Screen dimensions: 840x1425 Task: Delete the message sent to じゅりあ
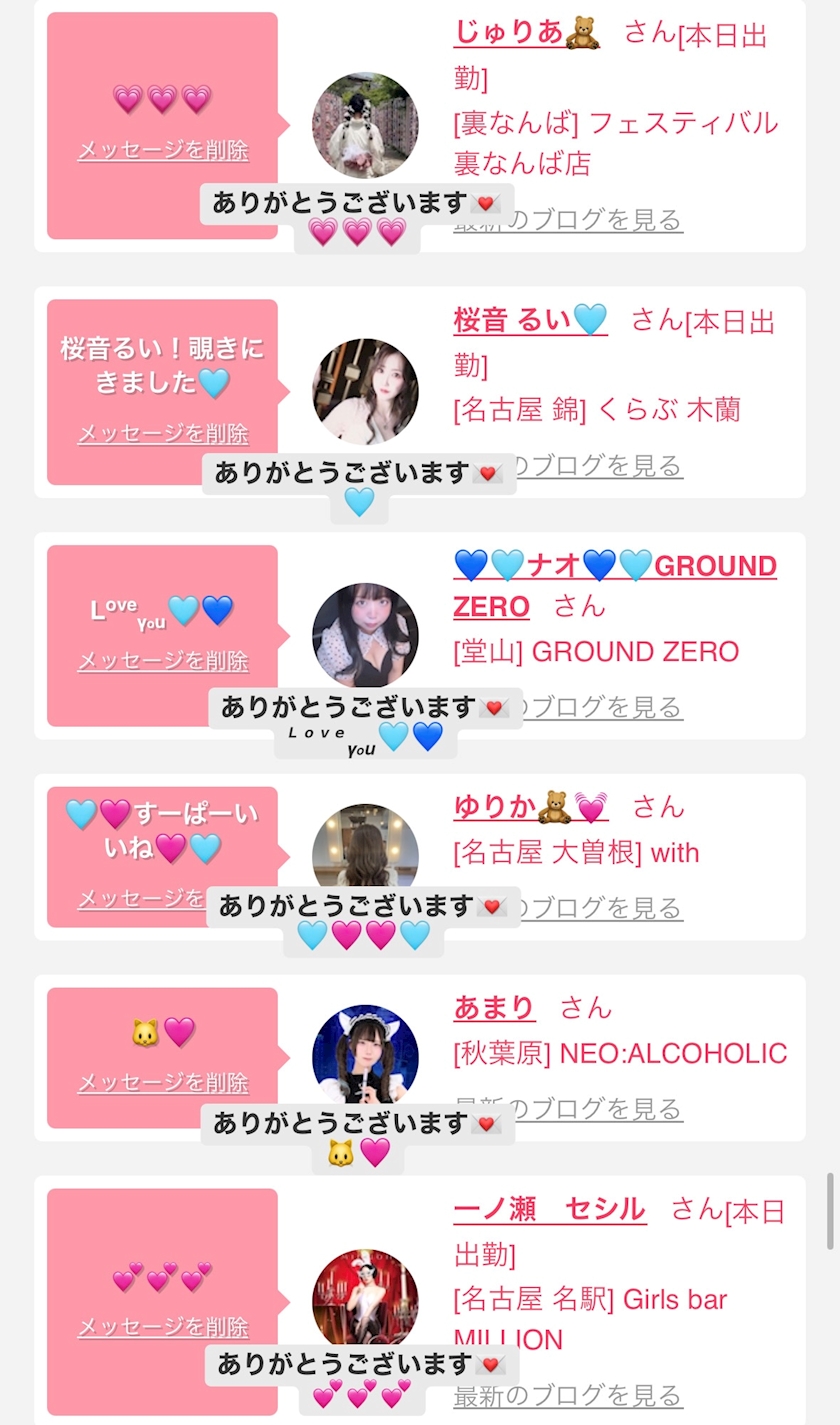[163, 151]
